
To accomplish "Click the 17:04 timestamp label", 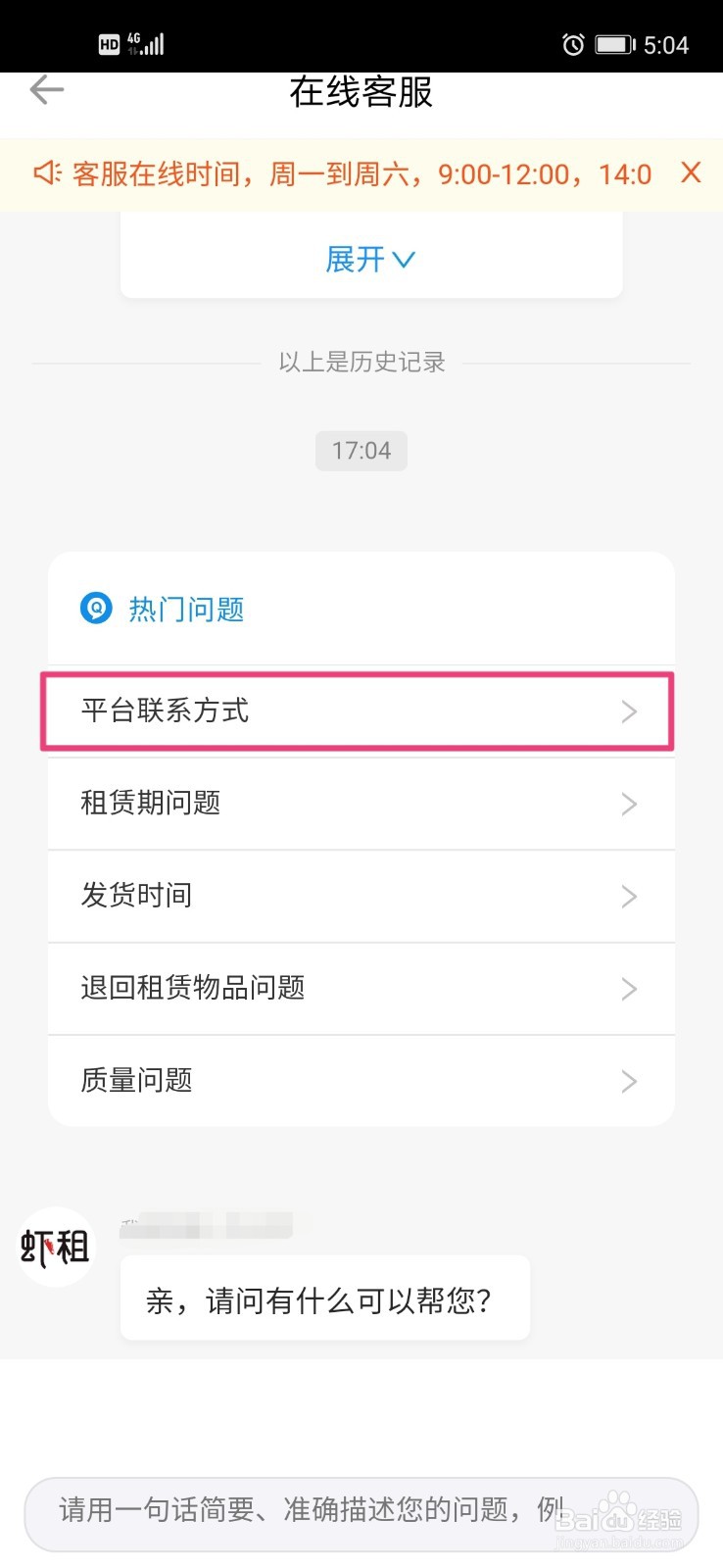I will pyautogui.click(x=361, y=450).
